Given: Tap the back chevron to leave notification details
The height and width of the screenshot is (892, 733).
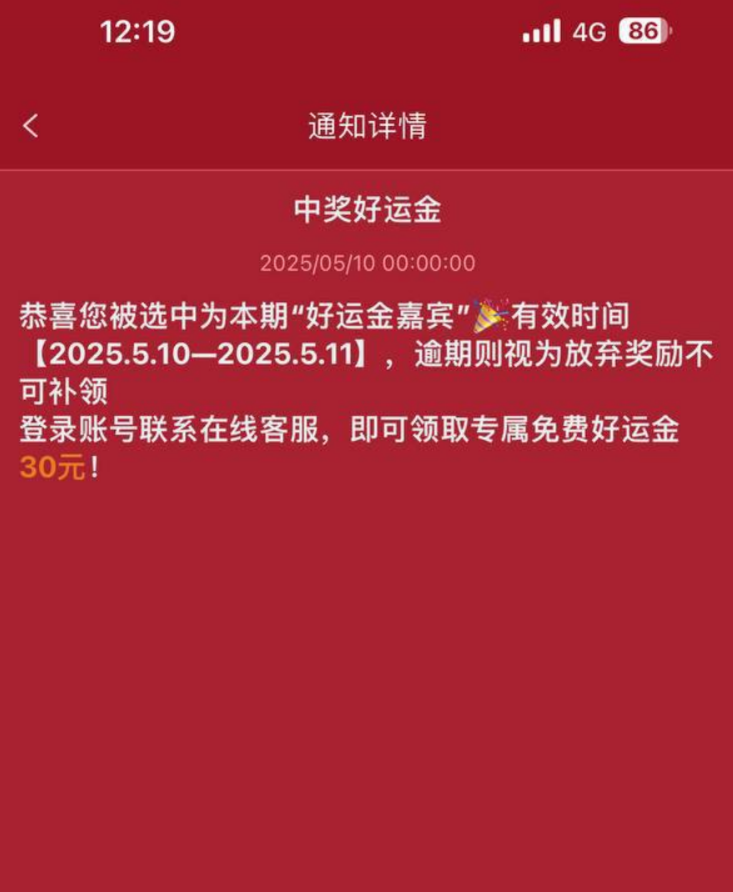Looking at the screenshot, I should [31, 124].
